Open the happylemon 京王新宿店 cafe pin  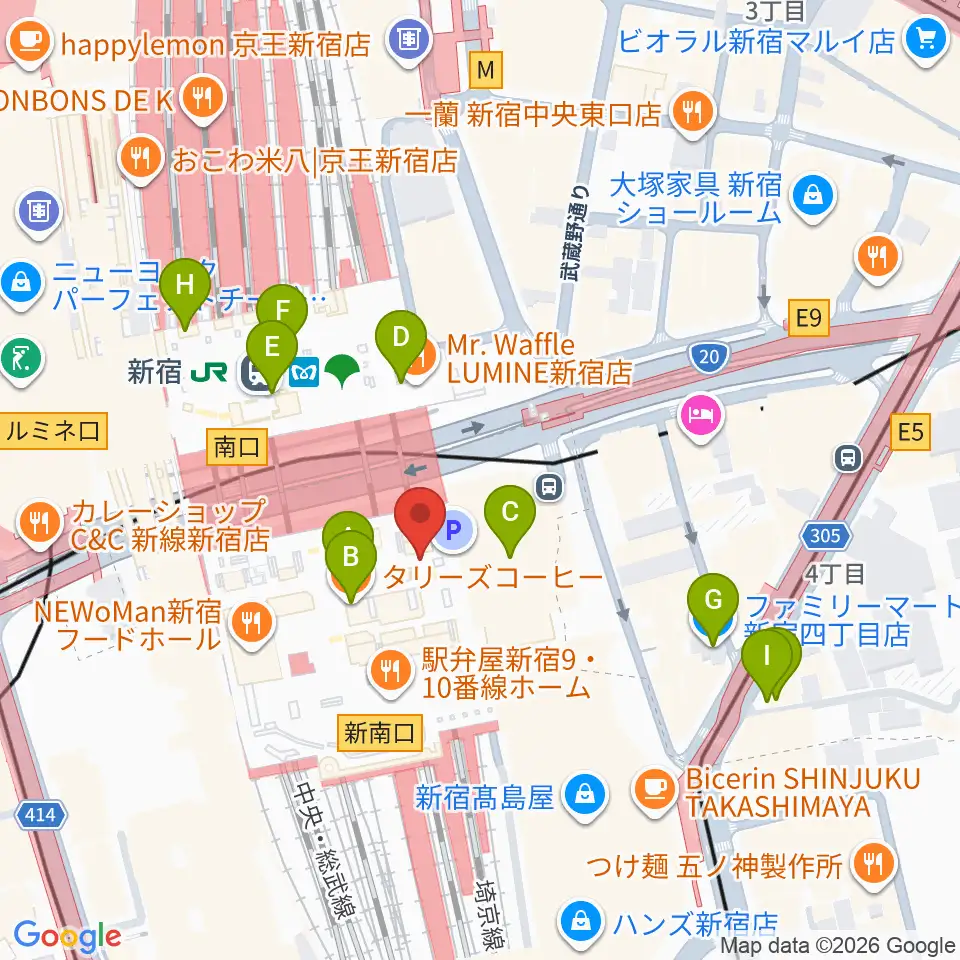coord(29,44)
